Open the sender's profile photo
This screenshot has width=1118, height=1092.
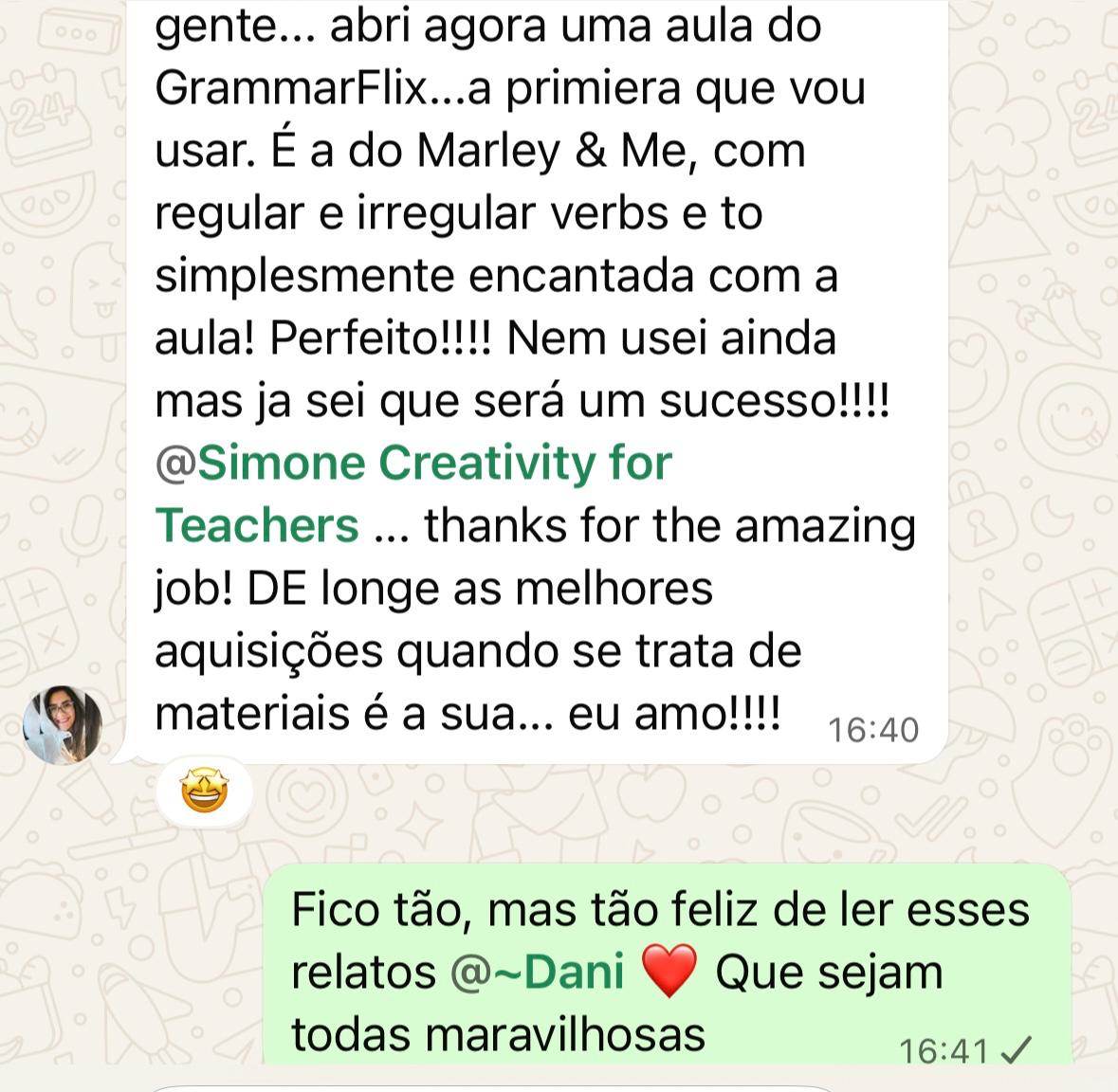click(63, 724)
